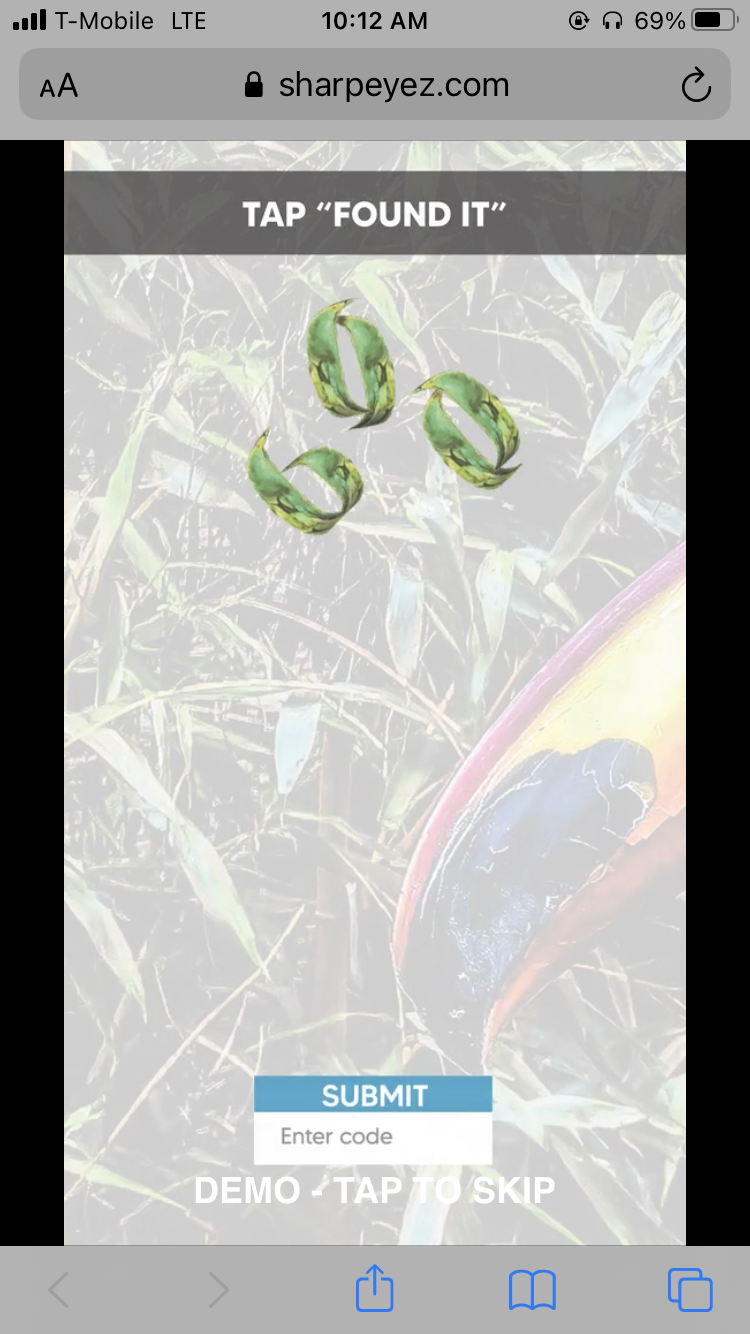Open Safari bookmarks

click(x=532, y=1289)
